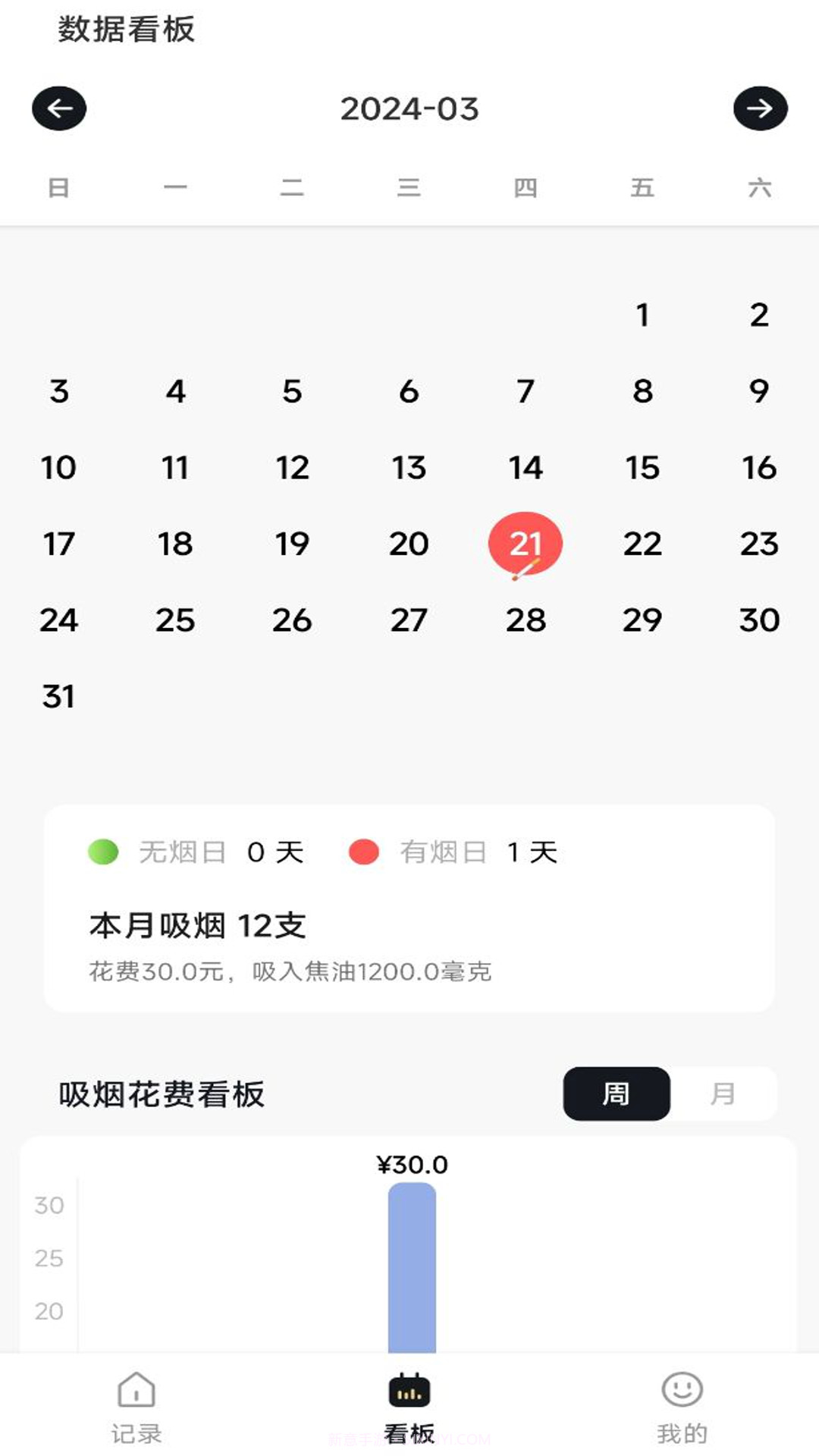Switch spending chart to 月 view

723,1094
